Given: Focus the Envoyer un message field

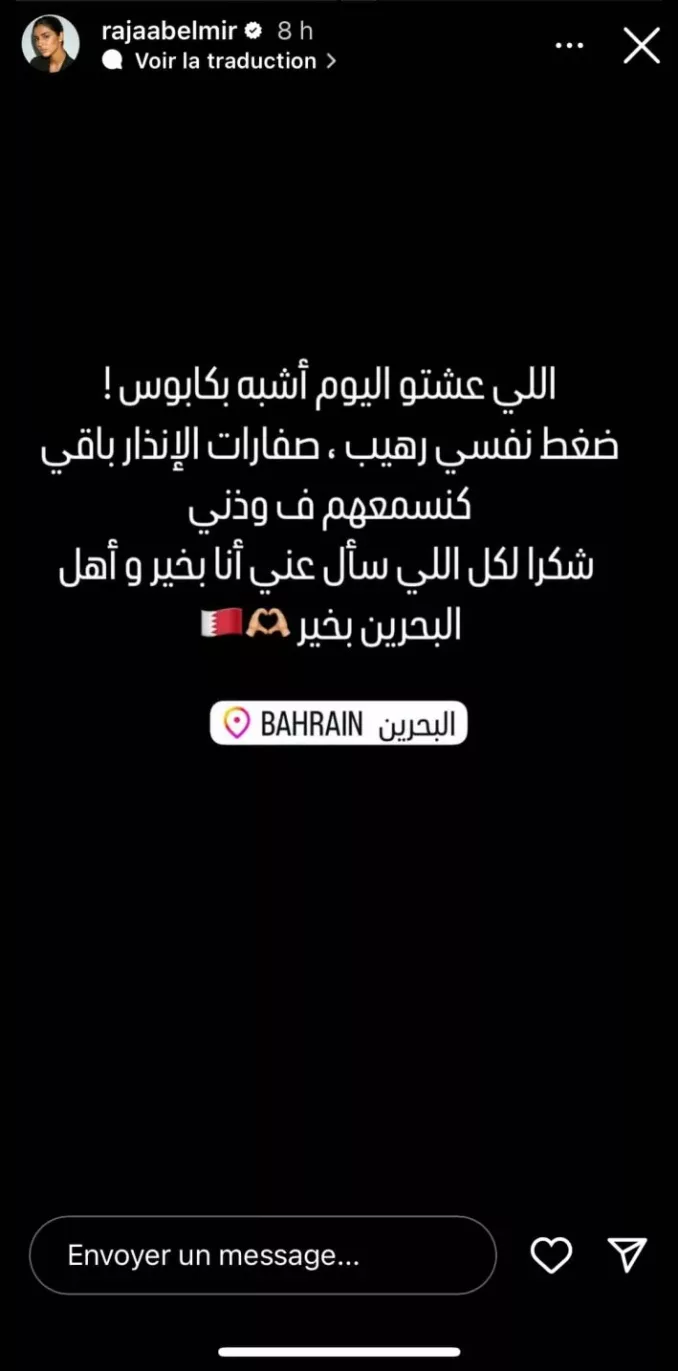Looking at the screenshot, I should [262, 1255].
